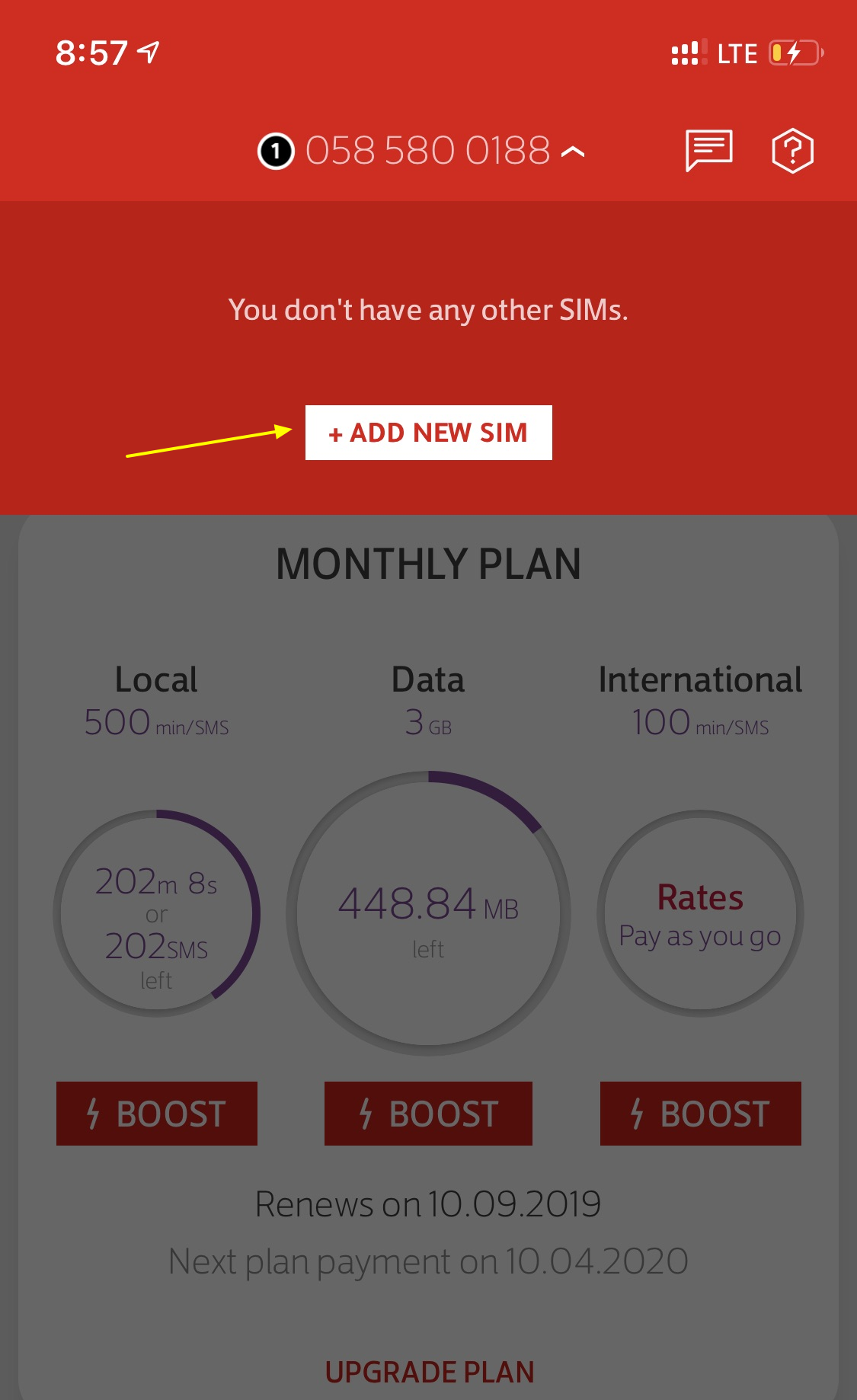Boost the International minutes allowance
The image size is (857, 1400).
click(701, 1114)
